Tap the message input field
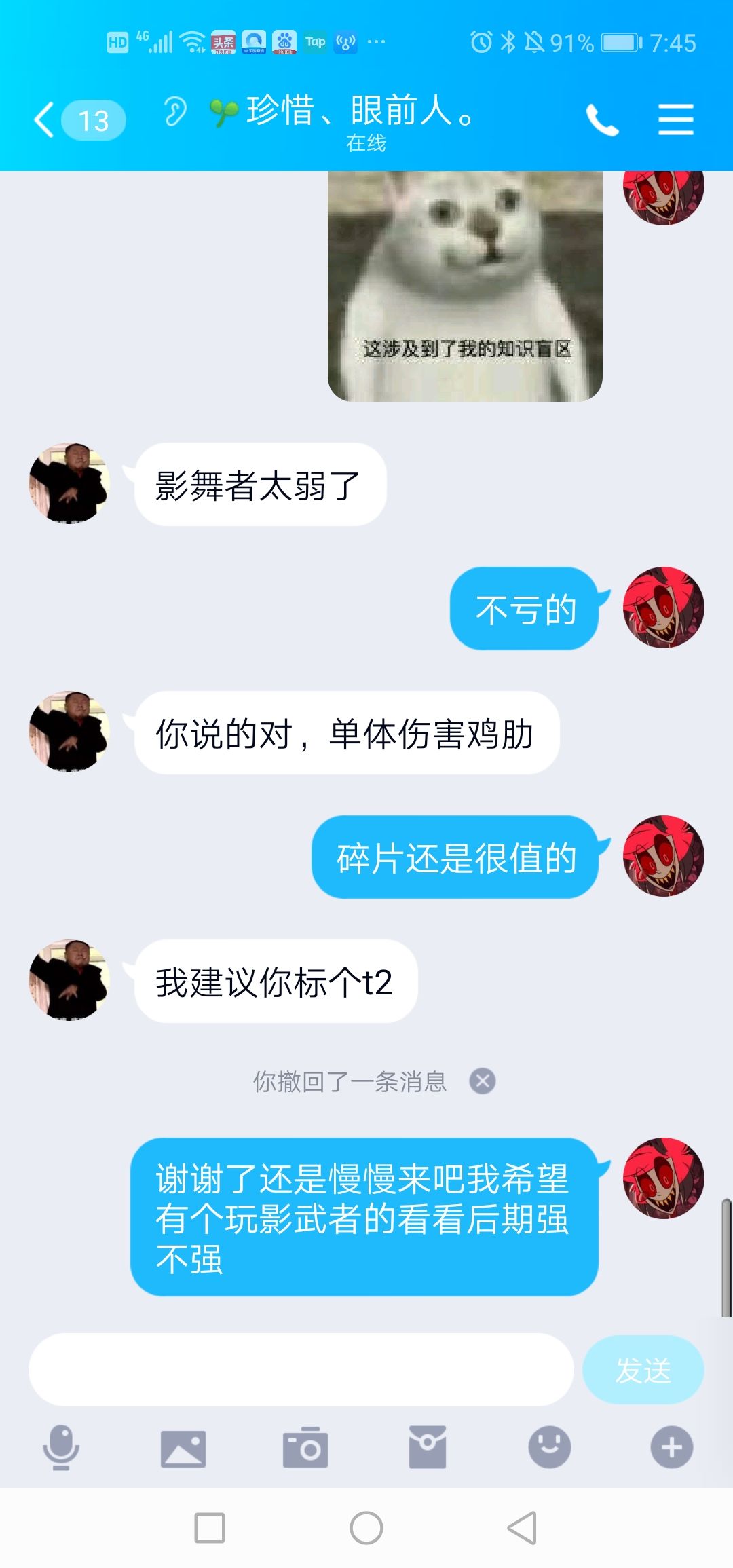 click(x=305, y=1371)
